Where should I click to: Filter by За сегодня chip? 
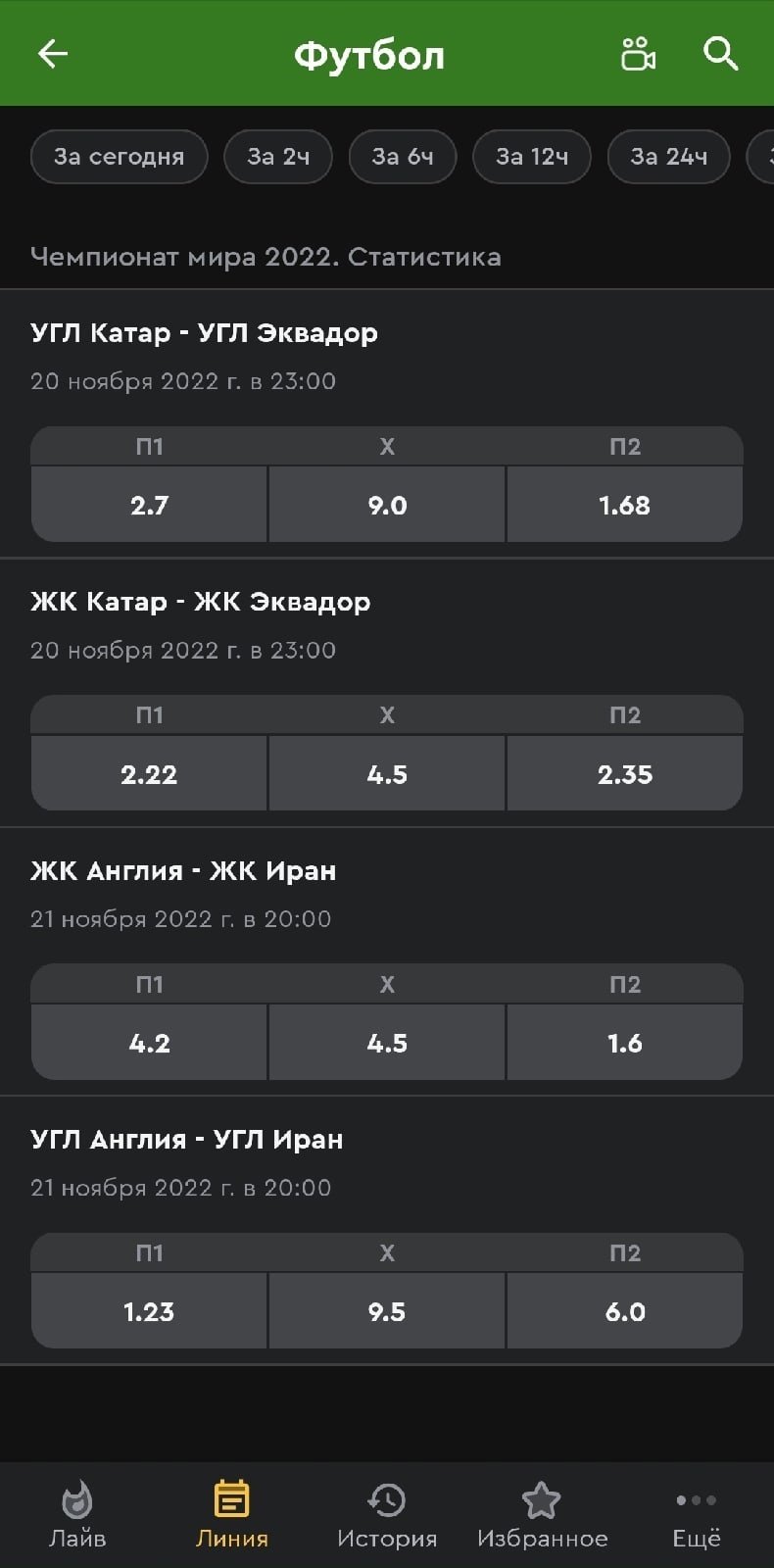[x=119, y=157]
